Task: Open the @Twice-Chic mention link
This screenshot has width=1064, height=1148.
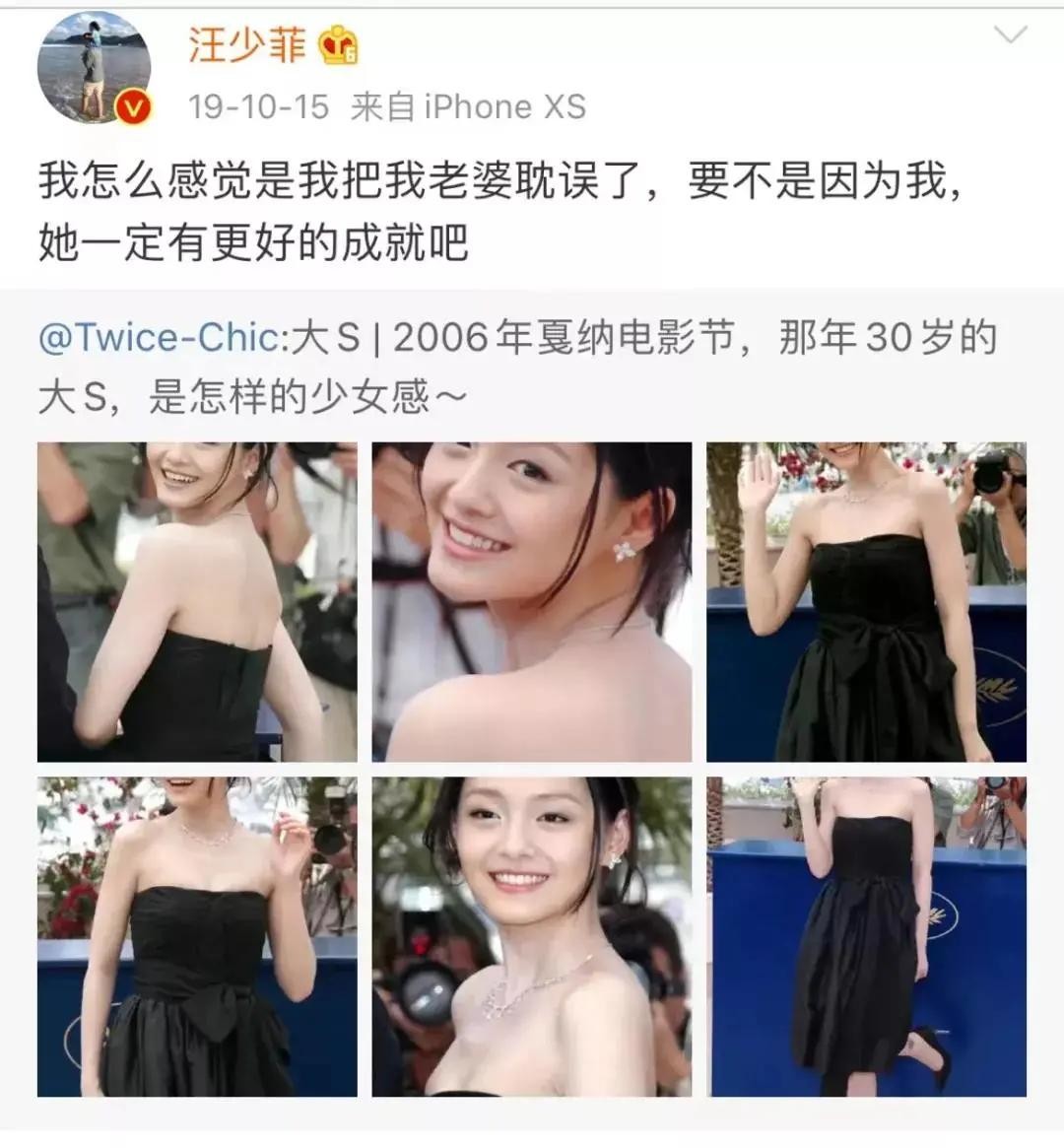Action: 160,338
